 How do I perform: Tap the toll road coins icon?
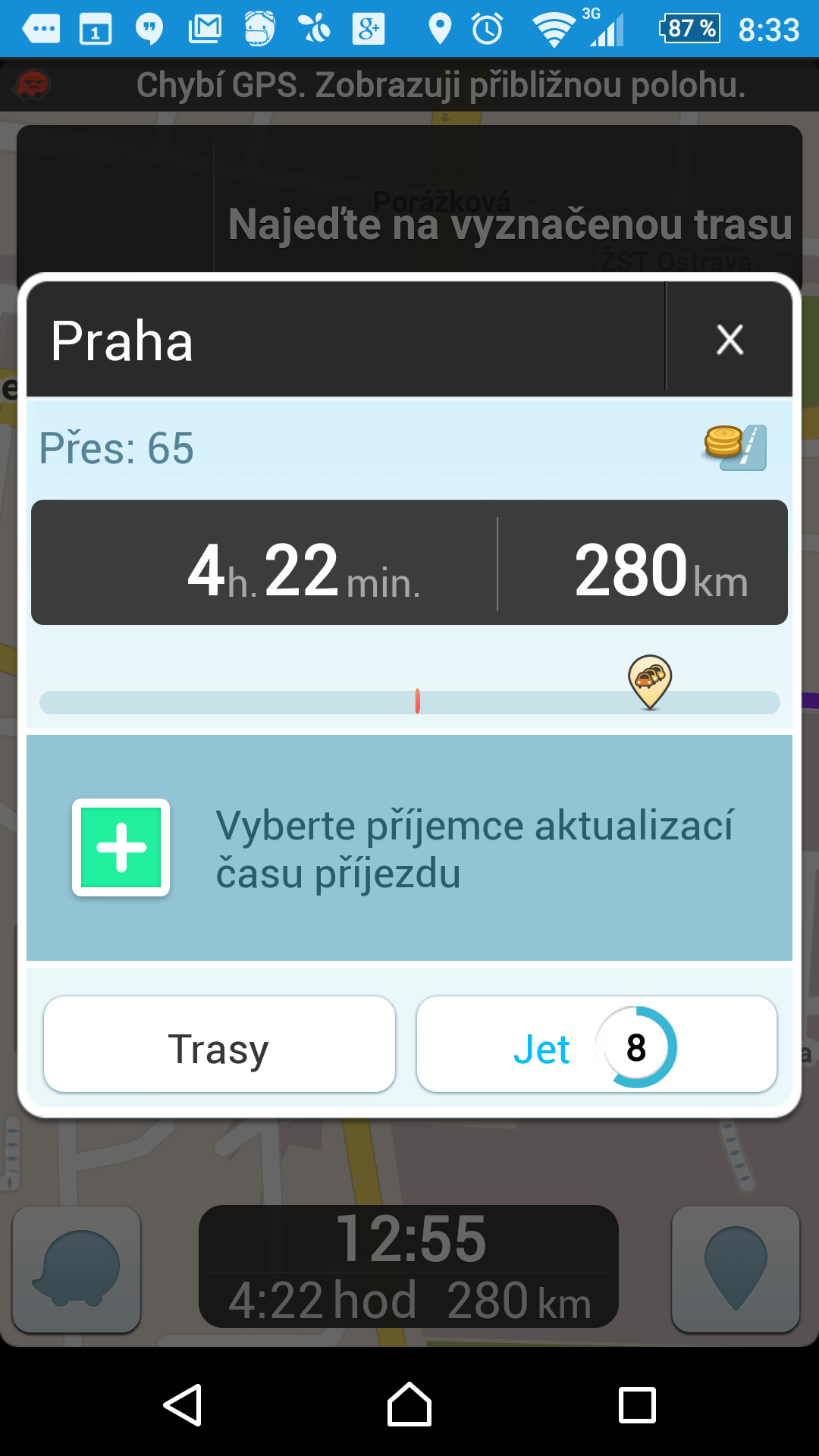point(735,447)
